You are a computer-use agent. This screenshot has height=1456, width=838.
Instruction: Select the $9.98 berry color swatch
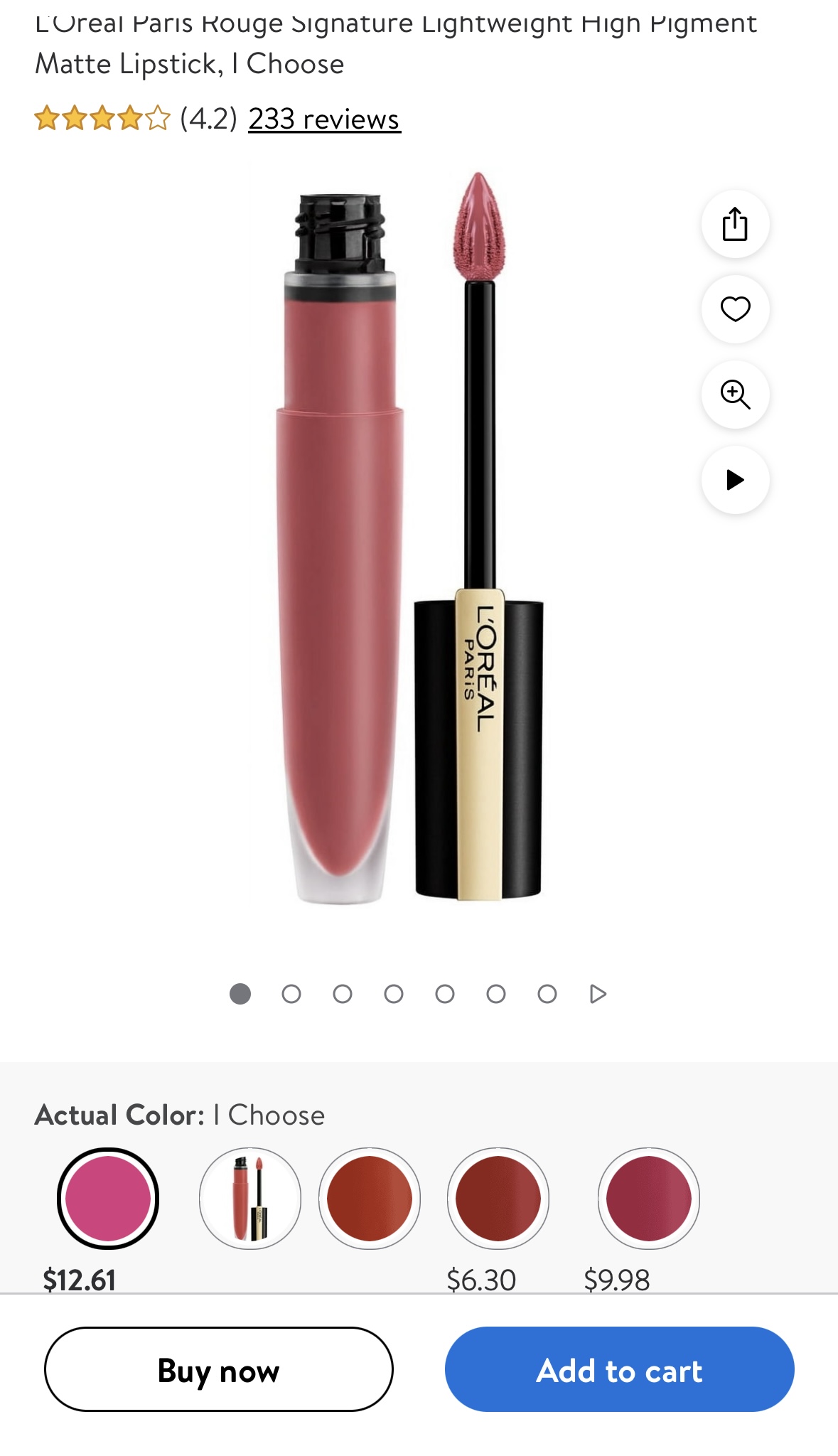(x=649, y=1199)
